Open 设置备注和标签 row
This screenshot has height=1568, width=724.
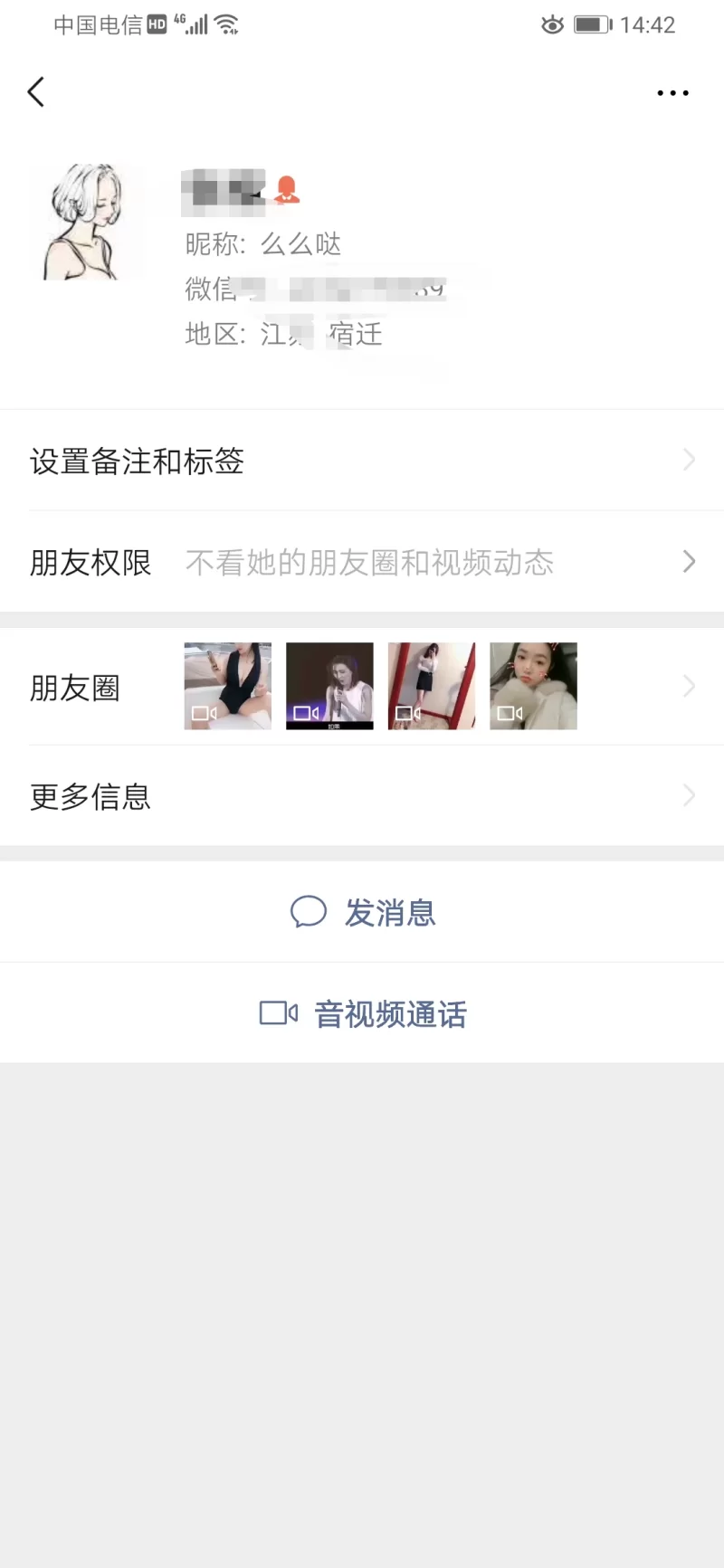coord(362,461)
